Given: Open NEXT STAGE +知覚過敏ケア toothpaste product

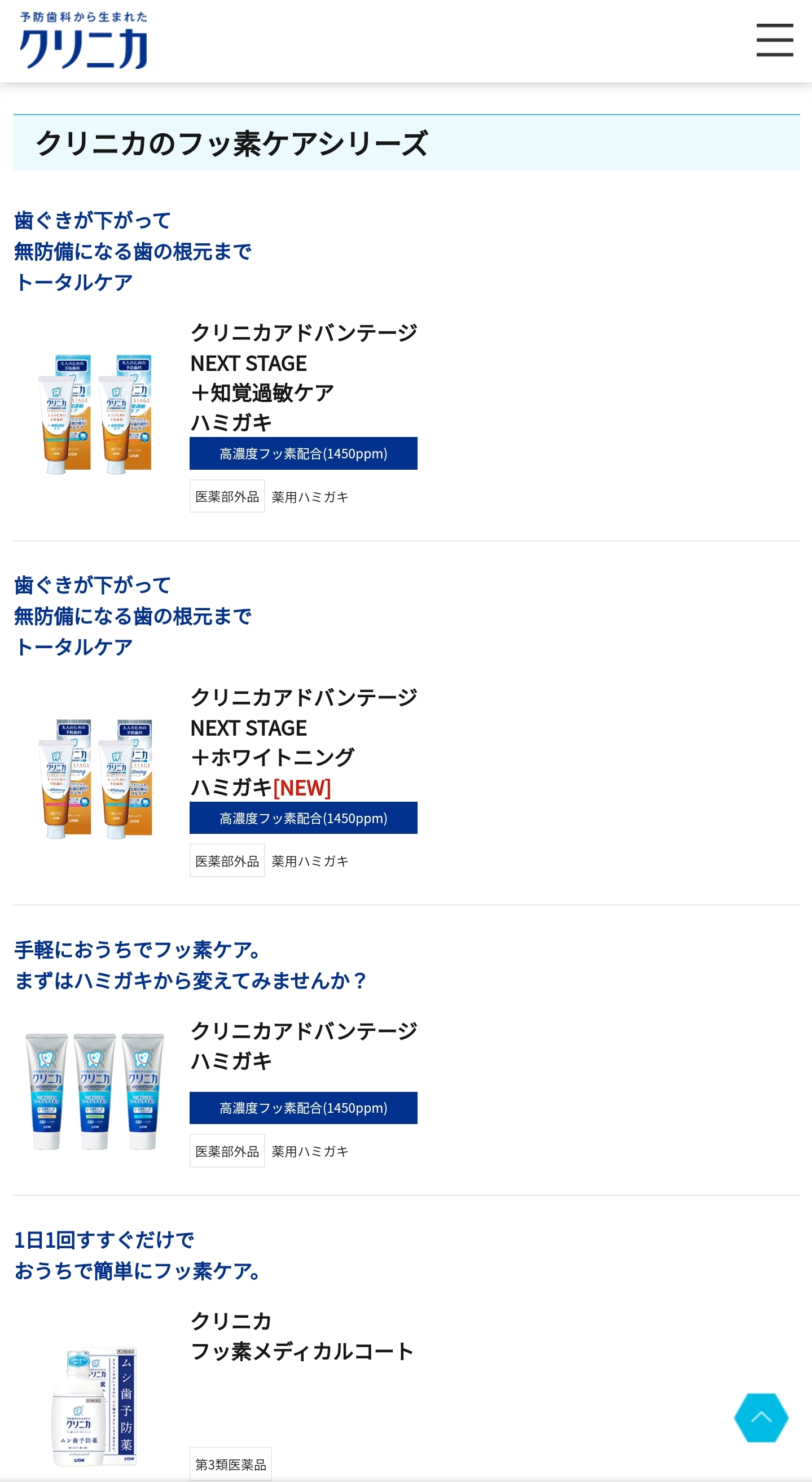Looking at the screenshot, I should [303, 377].
